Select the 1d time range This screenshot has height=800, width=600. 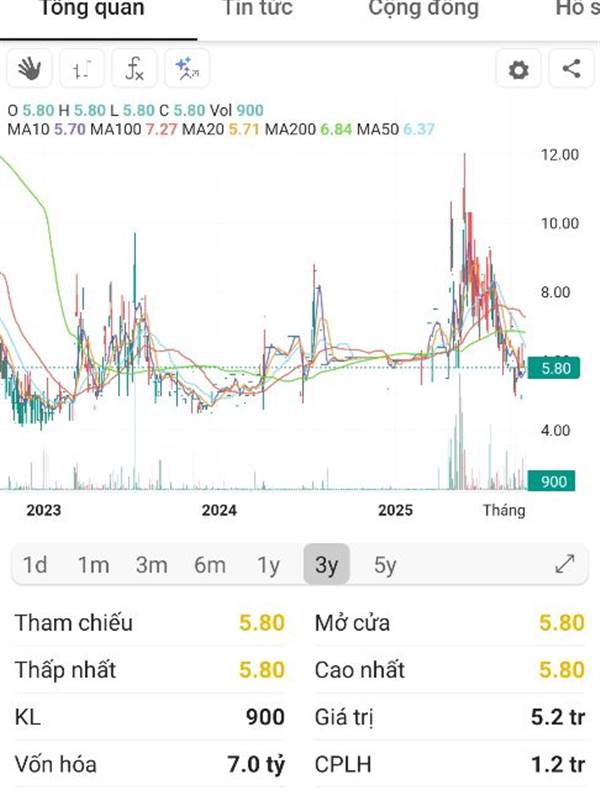[x=35, y=565]
